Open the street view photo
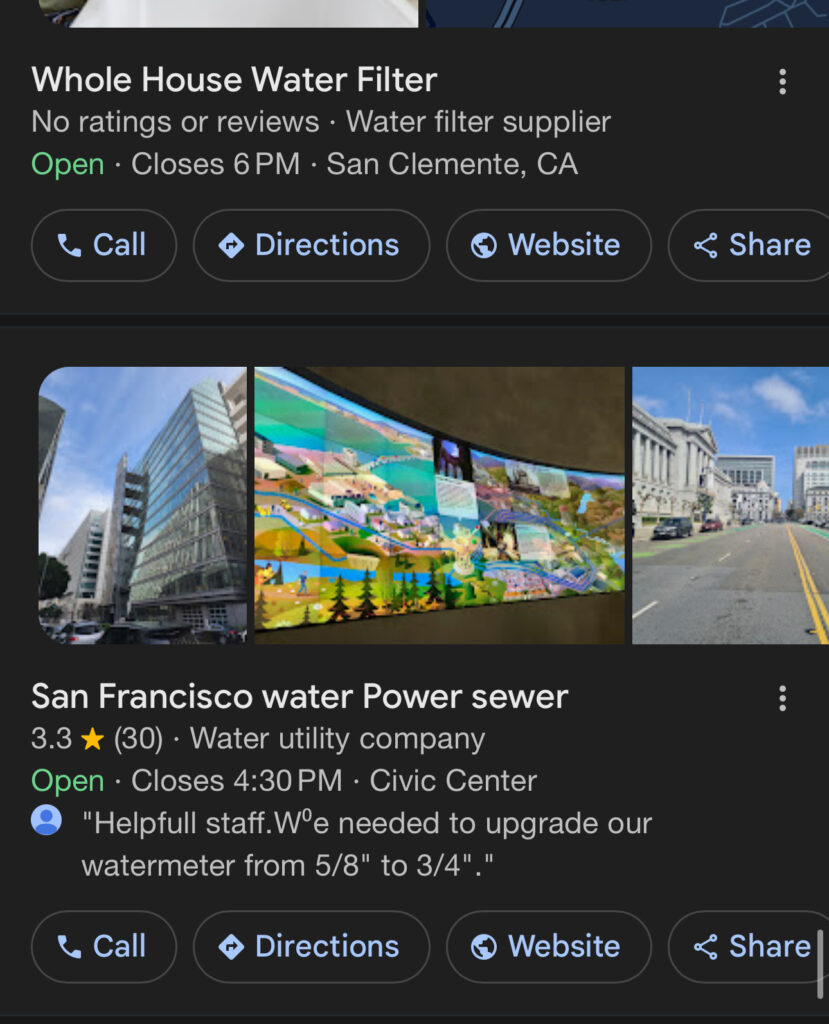This screenshot has width=829, height=1024. point(730,505)
